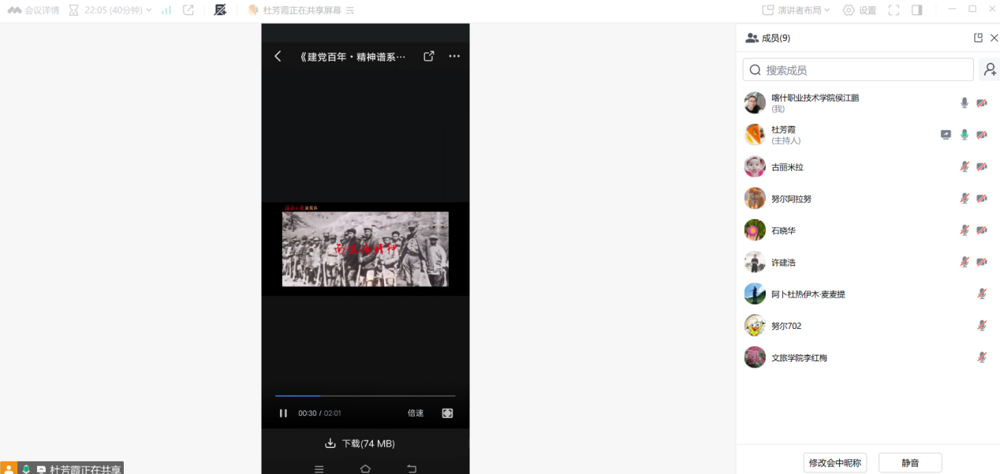1000x474 pixels.
Task: Pop out the 成员 members panel
Action: click(978, 38)
